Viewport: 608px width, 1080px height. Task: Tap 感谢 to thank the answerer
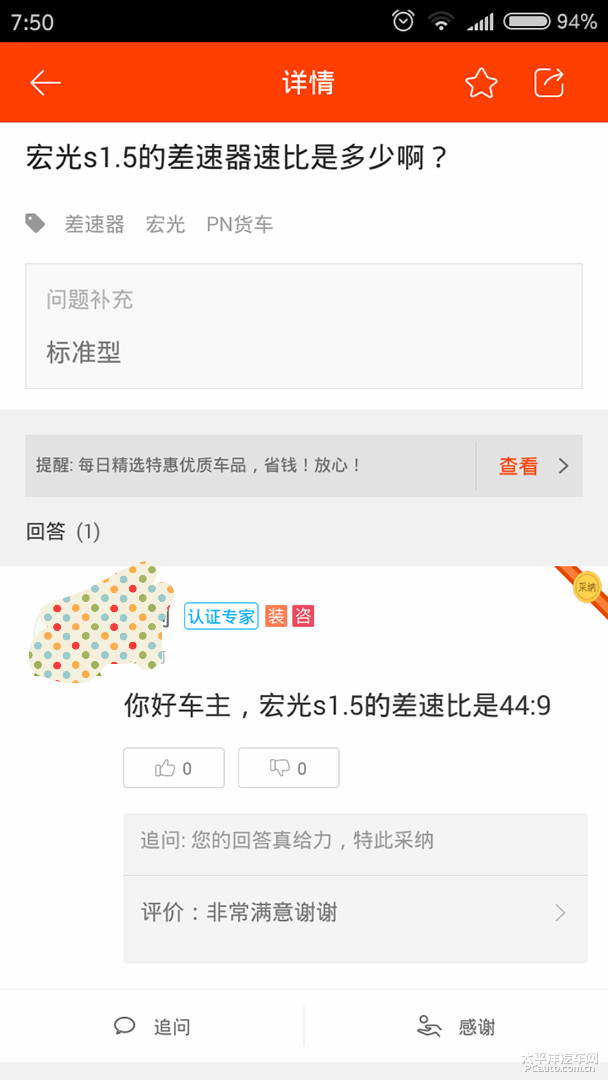pyautogui.click(x=457, y=1027)
